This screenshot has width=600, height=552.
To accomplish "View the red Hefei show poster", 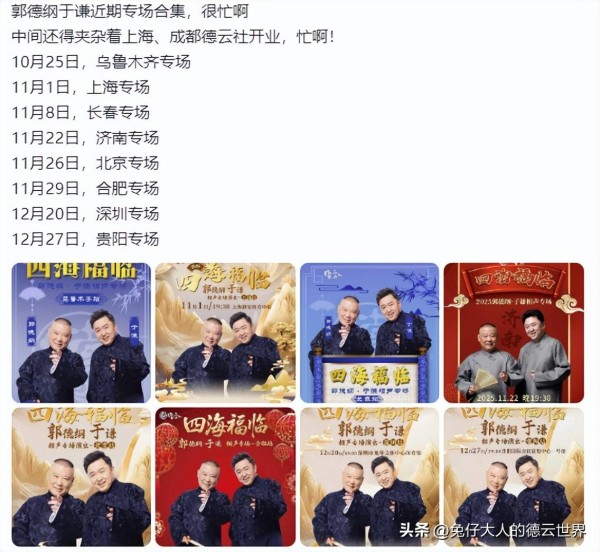I will (x=225, y=476).
